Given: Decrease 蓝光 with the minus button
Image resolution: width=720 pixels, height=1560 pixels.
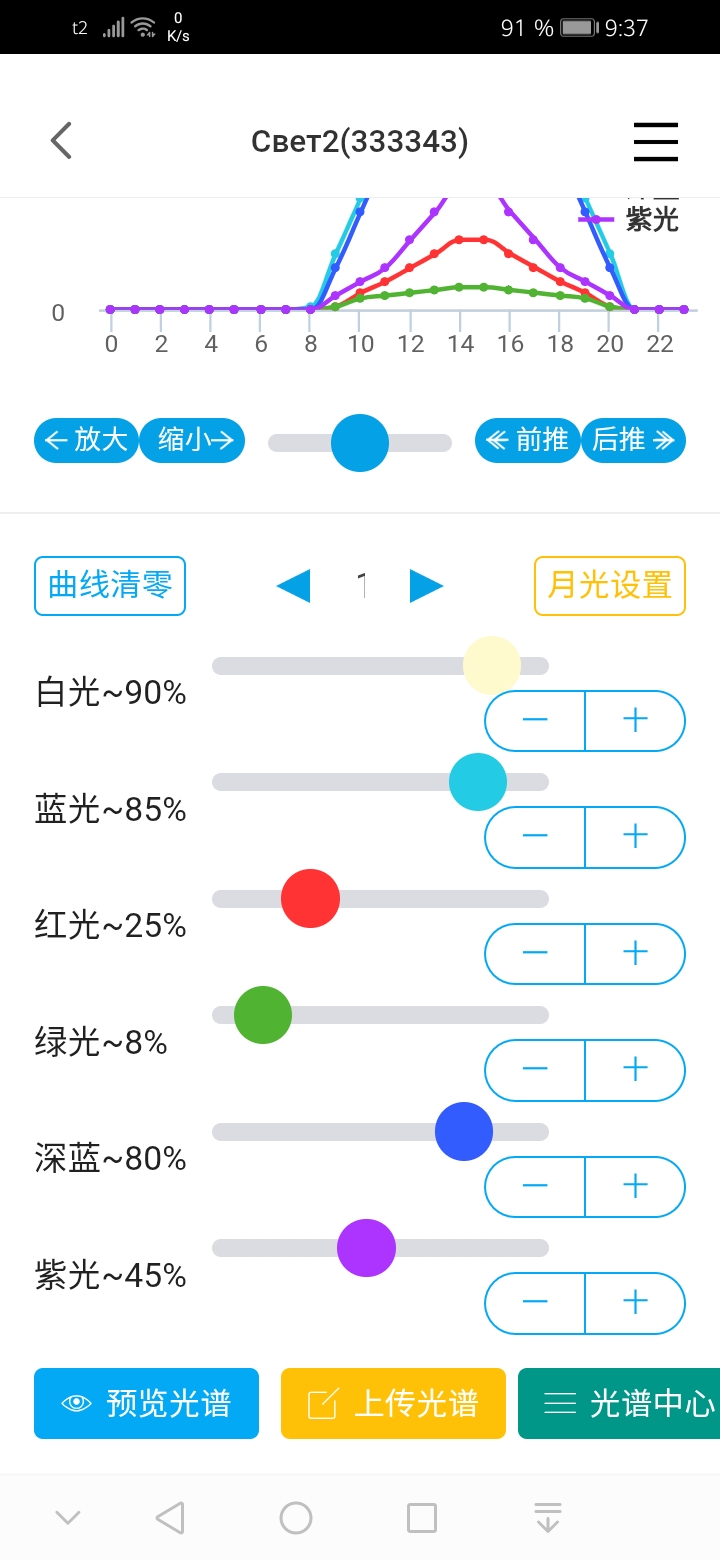Looking at the screenshot, I should (x=535, y=837).
